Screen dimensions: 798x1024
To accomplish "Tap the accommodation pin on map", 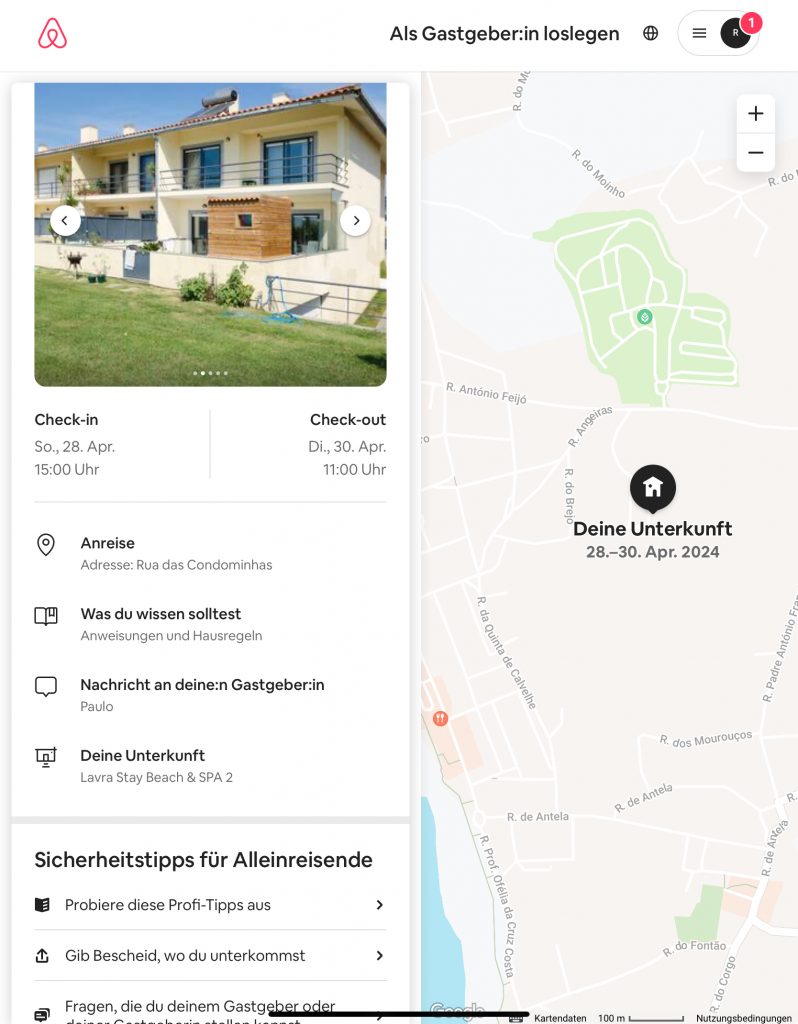I will (652, 488).
